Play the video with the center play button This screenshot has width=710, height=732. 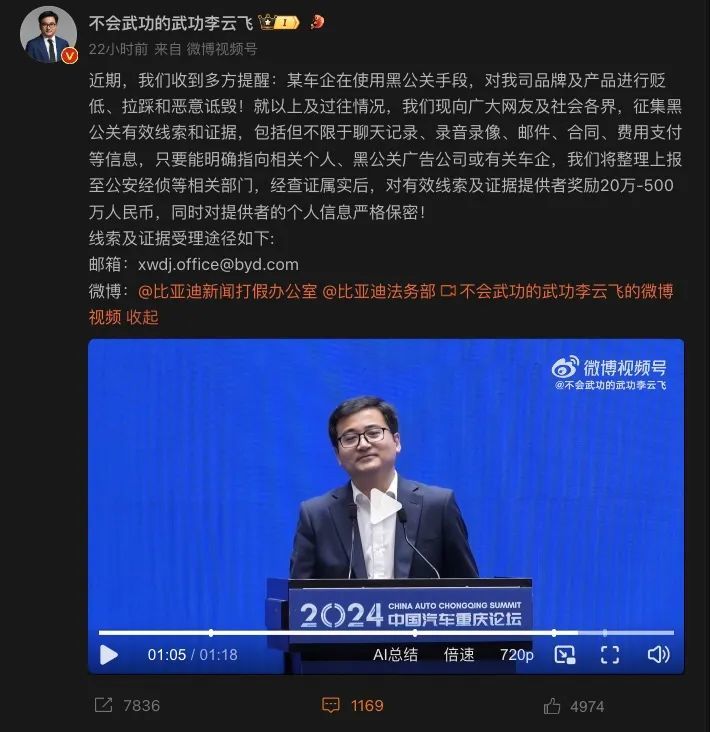coord(385,506)
